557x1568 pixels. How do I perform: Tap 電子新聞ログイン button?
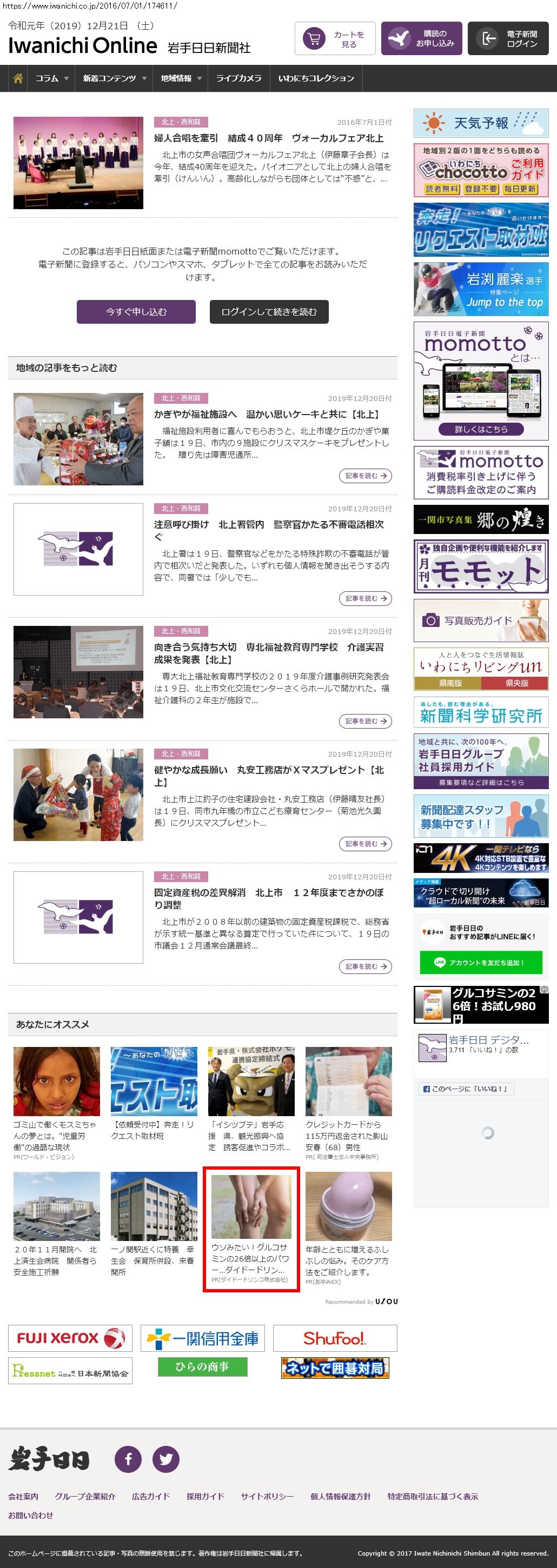tap(508, 39)
